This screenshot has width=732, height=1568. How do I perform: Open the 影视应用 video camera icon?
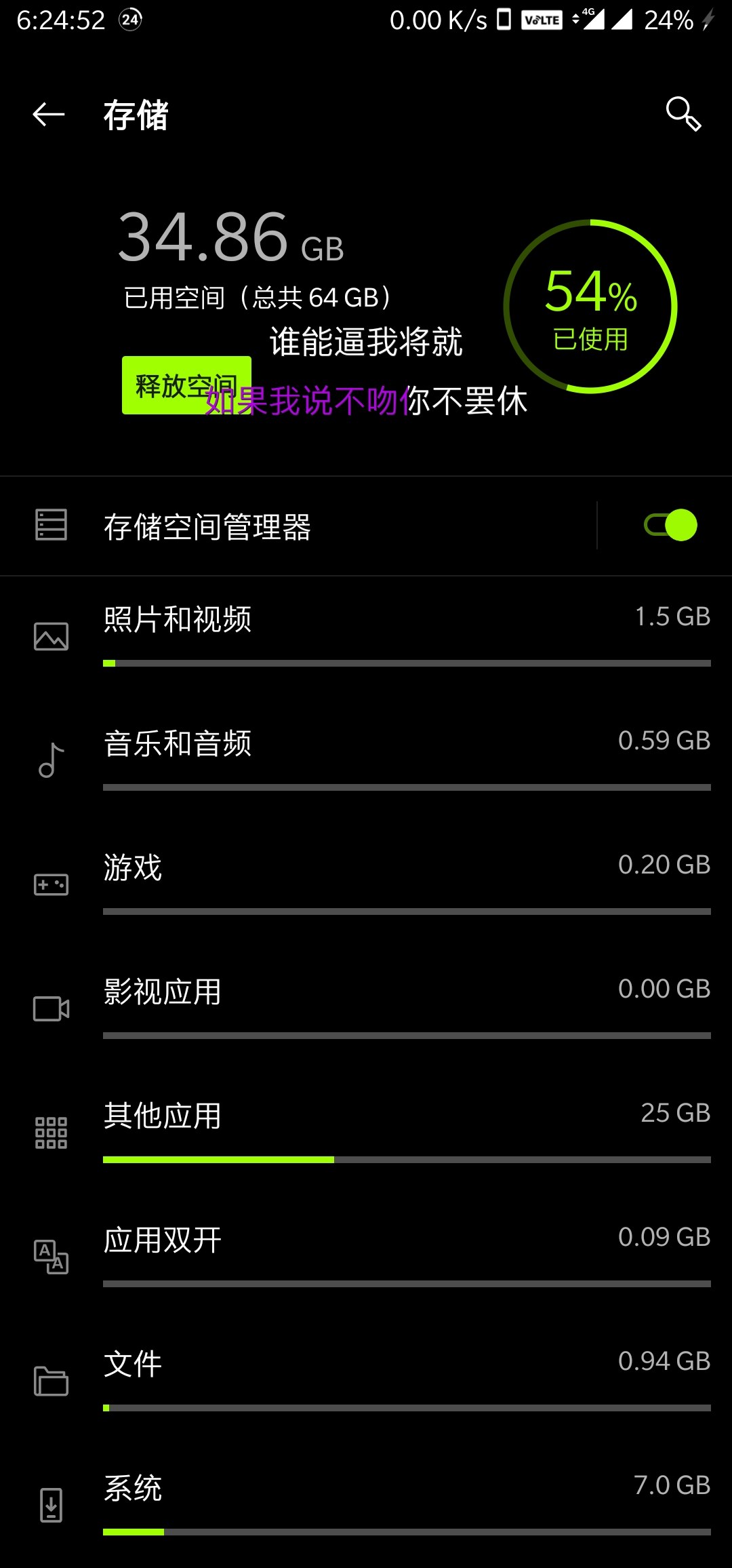(x=51, y=1008)
